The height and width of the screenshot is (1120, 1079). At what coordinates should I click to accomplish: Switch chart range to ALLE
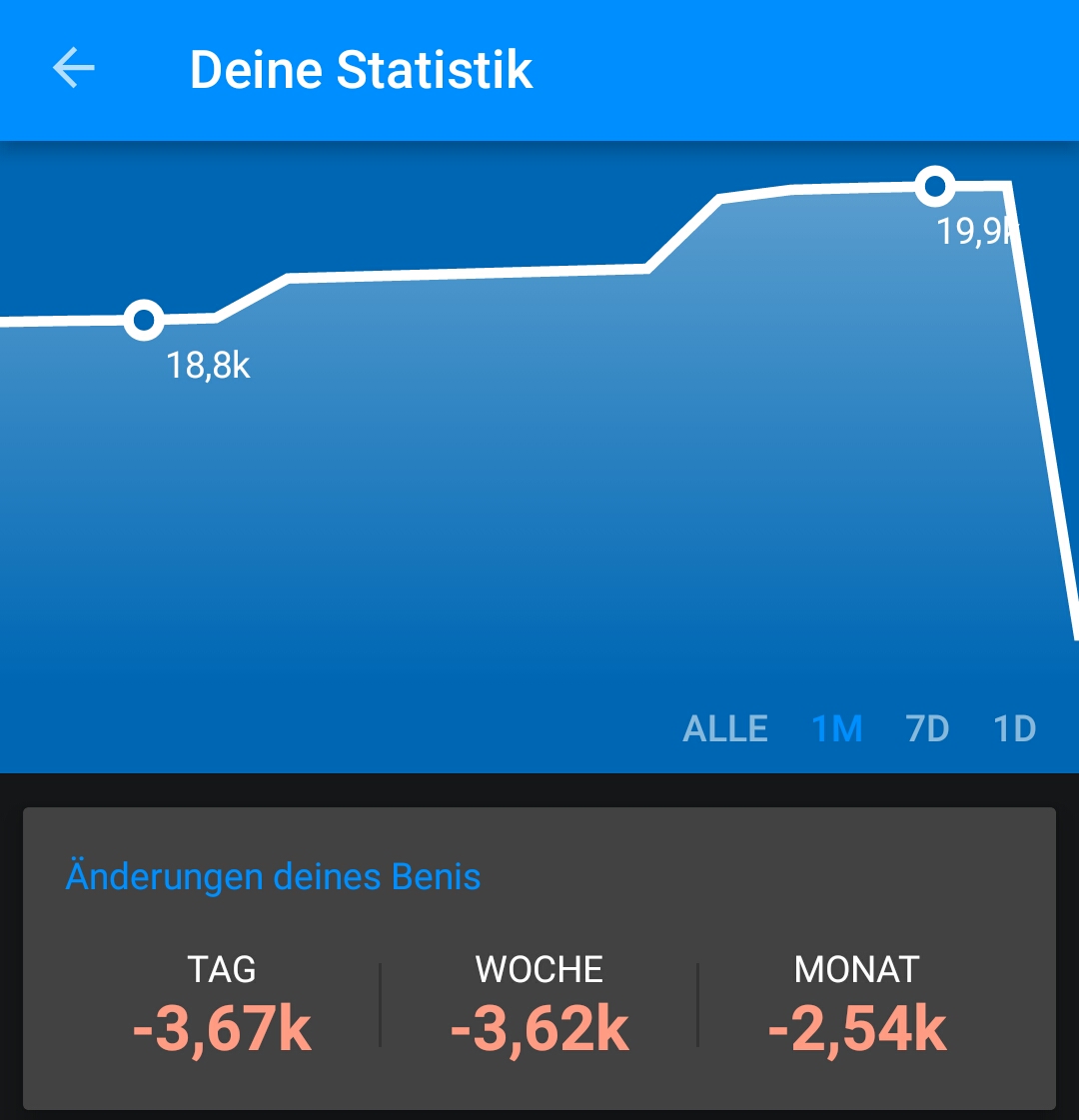(x=724, y=729)
